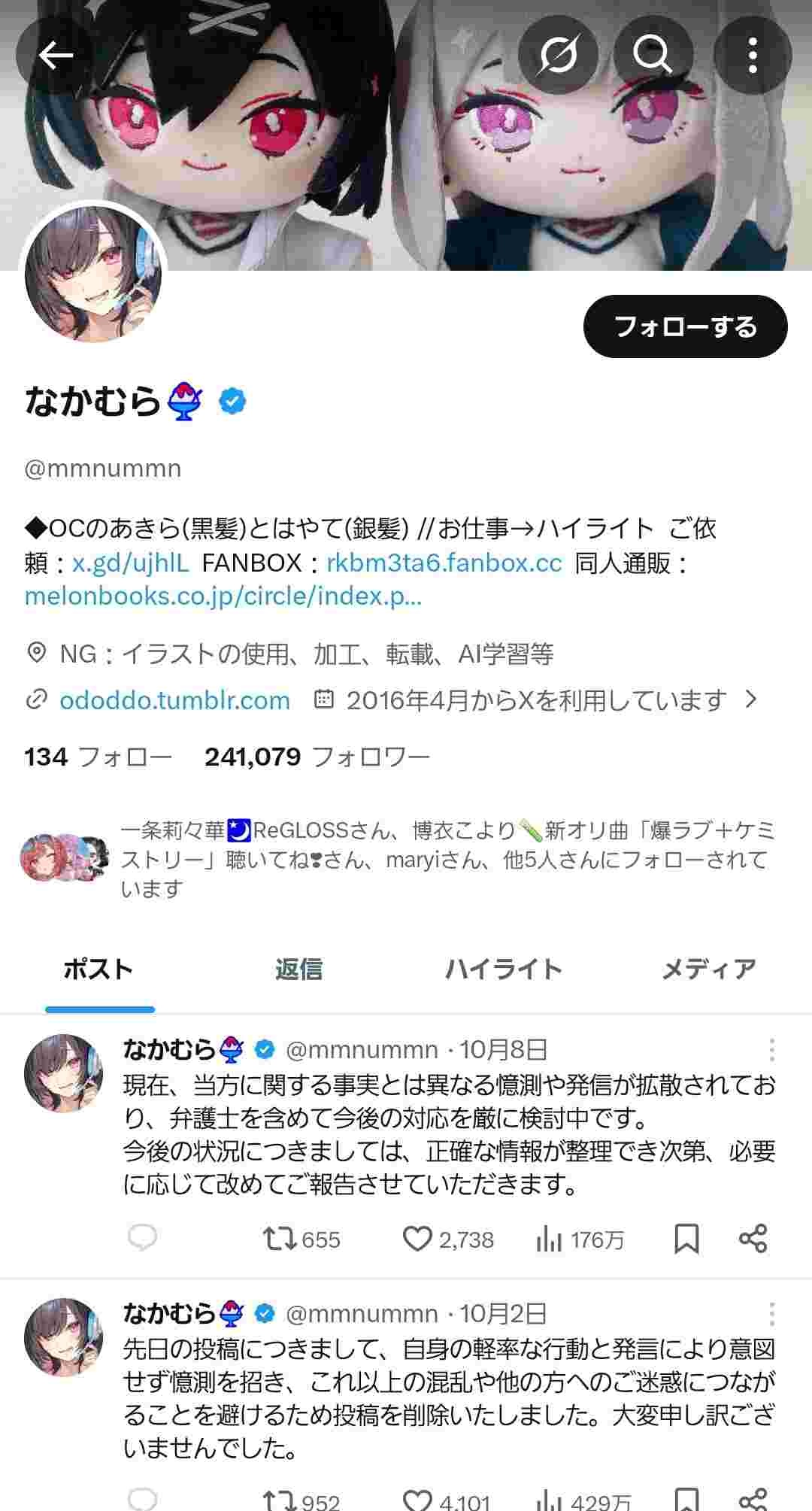Image resolution: width=812 pixels, height=1511 pixels.
Task: Switch to the 返信 tab
Action: [x=298, y=969]
